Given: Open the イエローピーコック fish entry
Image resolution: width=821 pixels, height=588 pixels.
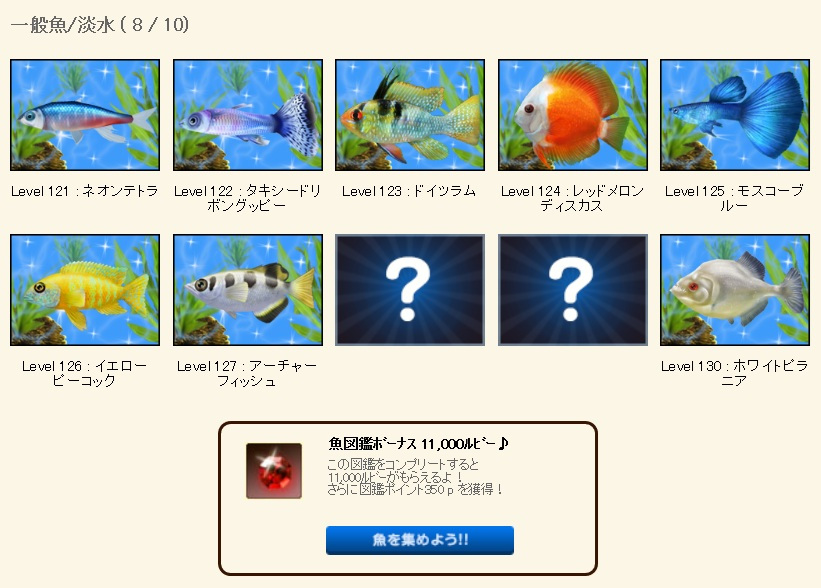Looking at the screenshot, I should (85, 290).
